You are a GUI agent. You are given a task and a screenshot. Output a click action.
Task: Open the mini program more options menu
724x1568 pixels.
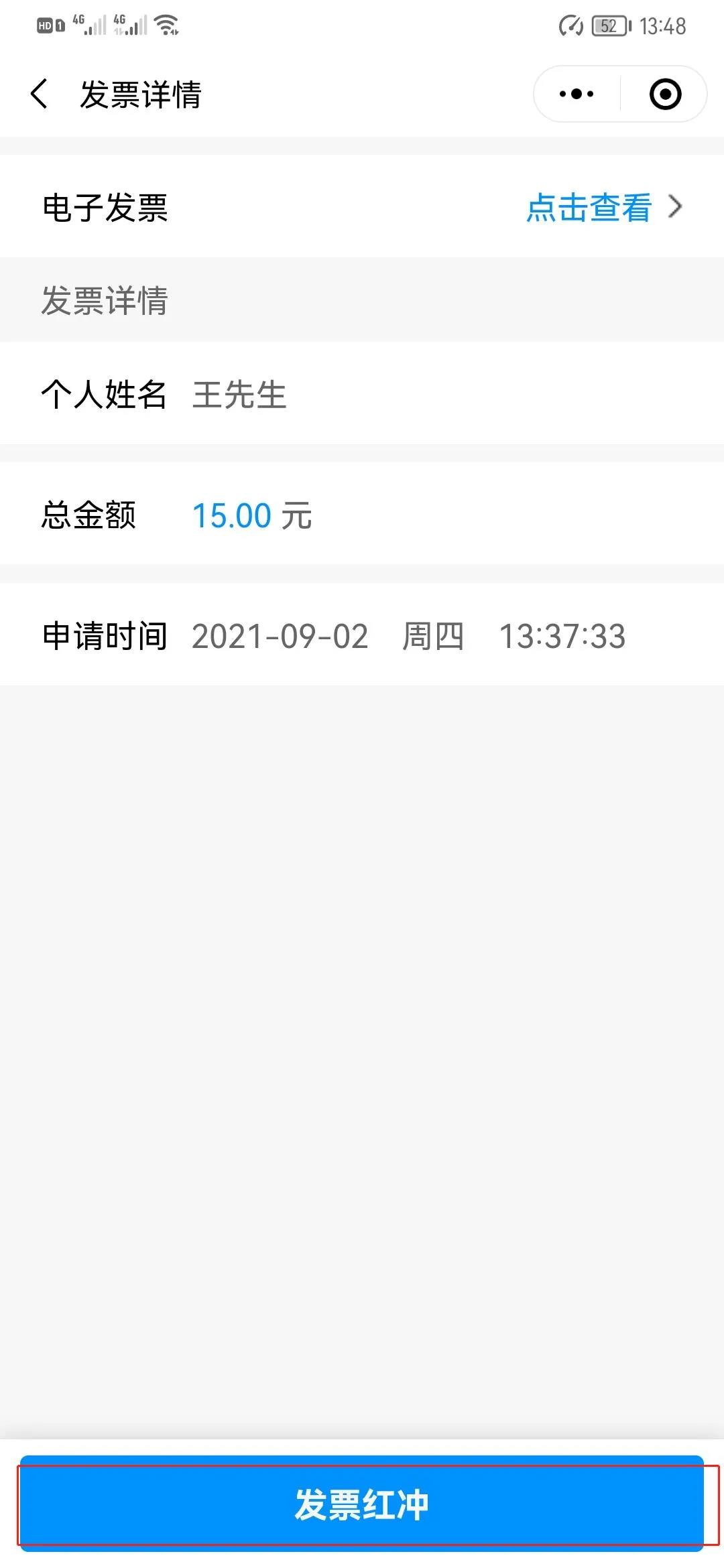pyautogui.click(x=577, y=94)
